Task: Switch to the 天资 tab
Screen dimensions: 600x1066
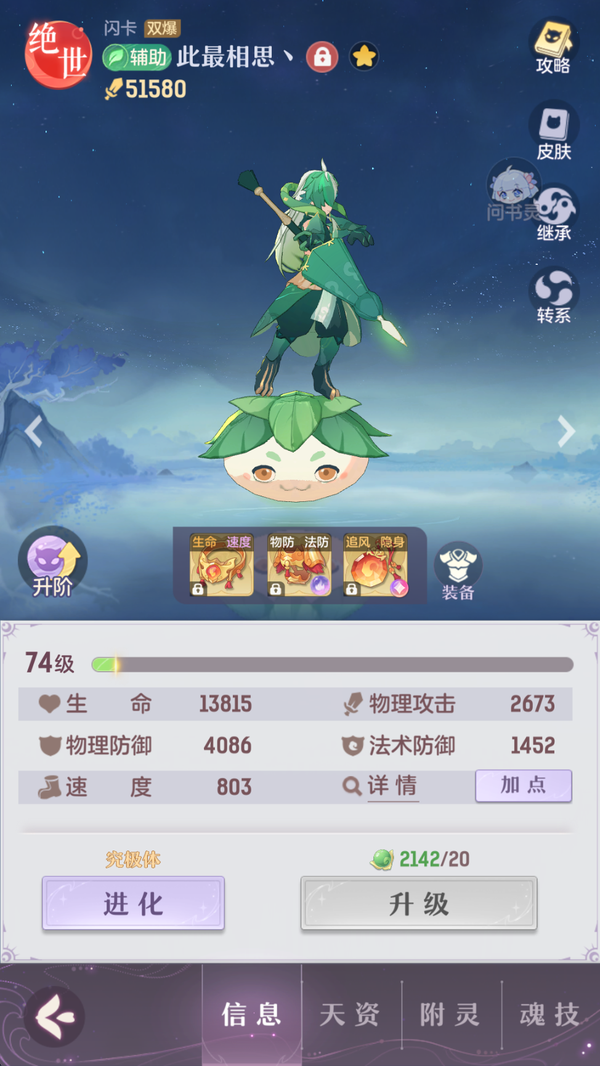Action: click(350, 1014)
